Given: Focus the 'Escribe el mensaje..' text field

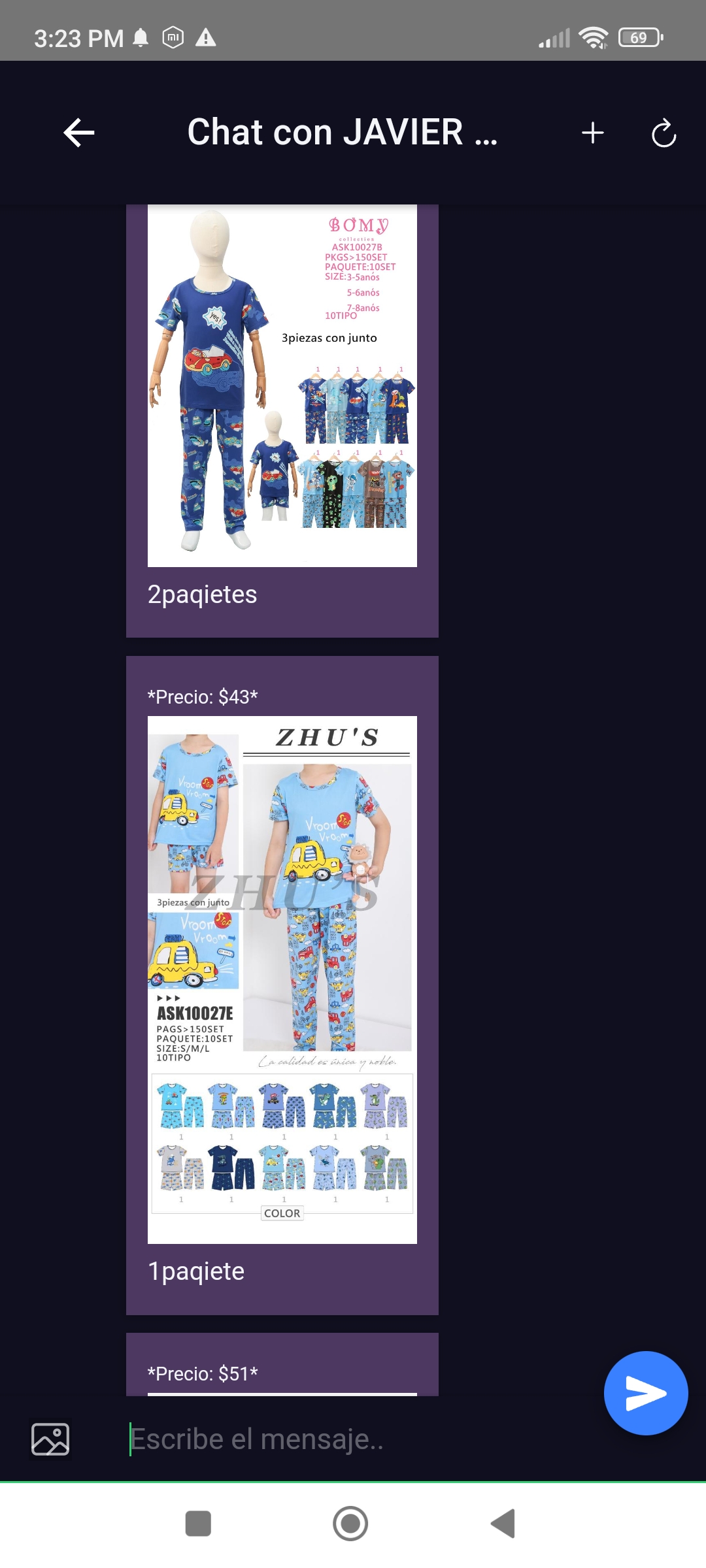Looking at the screenshot, I should [353, 1439].
